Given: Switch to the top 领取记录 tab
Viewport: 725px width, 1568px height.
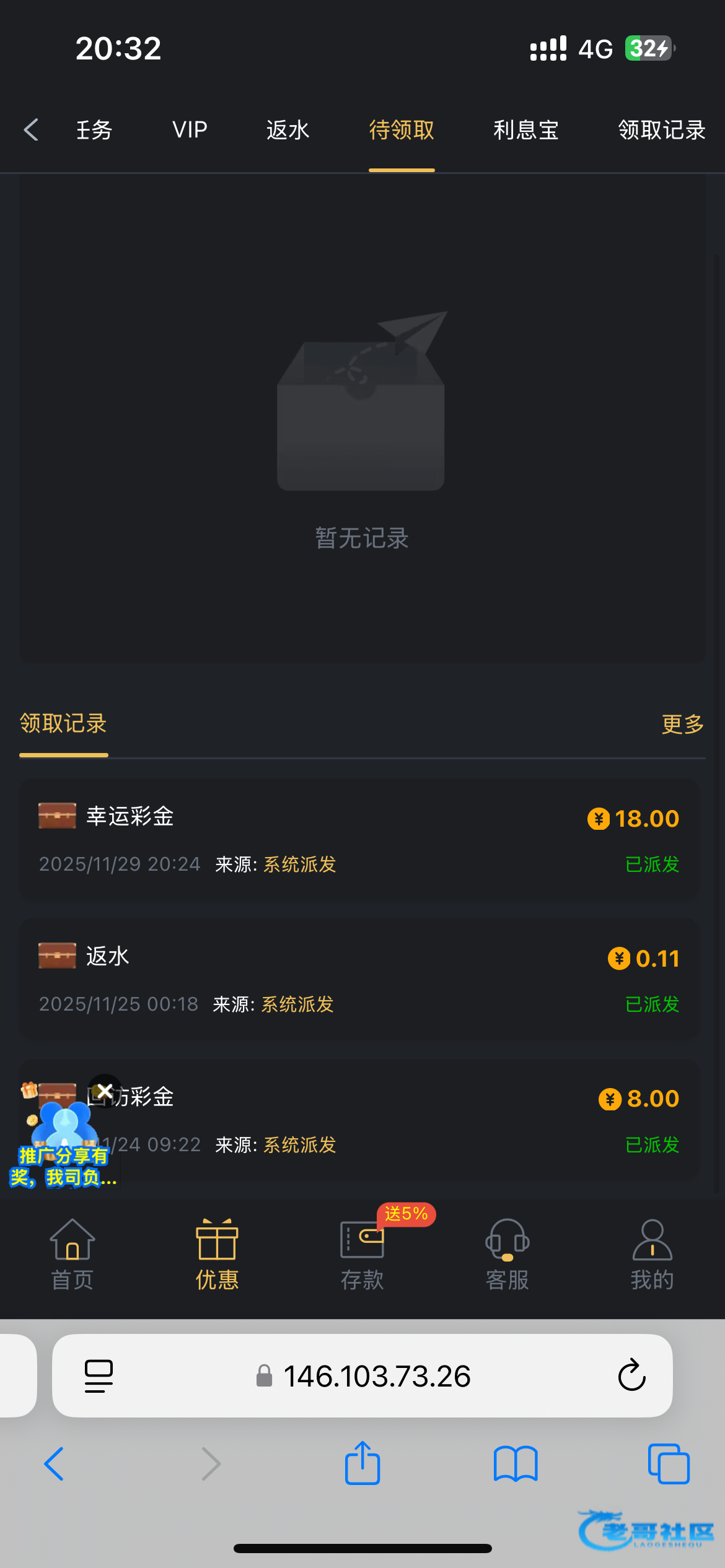Looking at the screenshot, I should click(x=661, y=130).
